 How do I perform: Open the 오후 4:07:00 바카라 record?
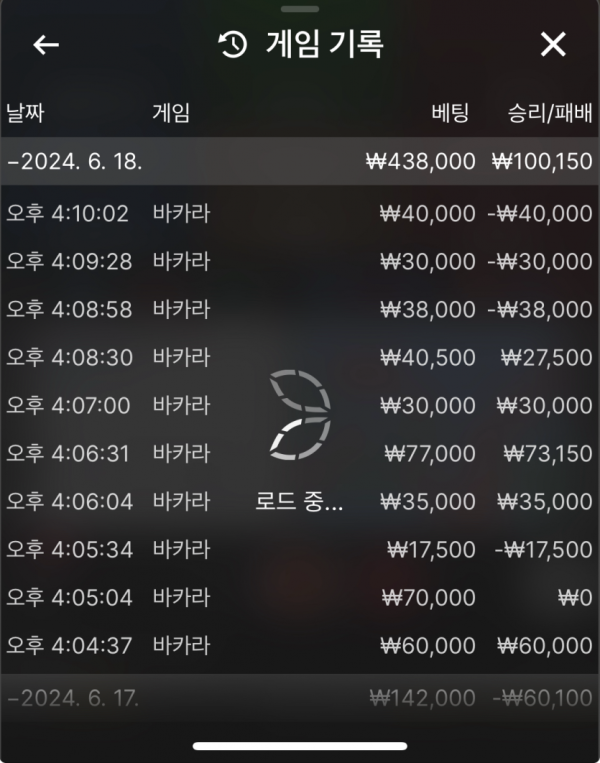[300, 405]
